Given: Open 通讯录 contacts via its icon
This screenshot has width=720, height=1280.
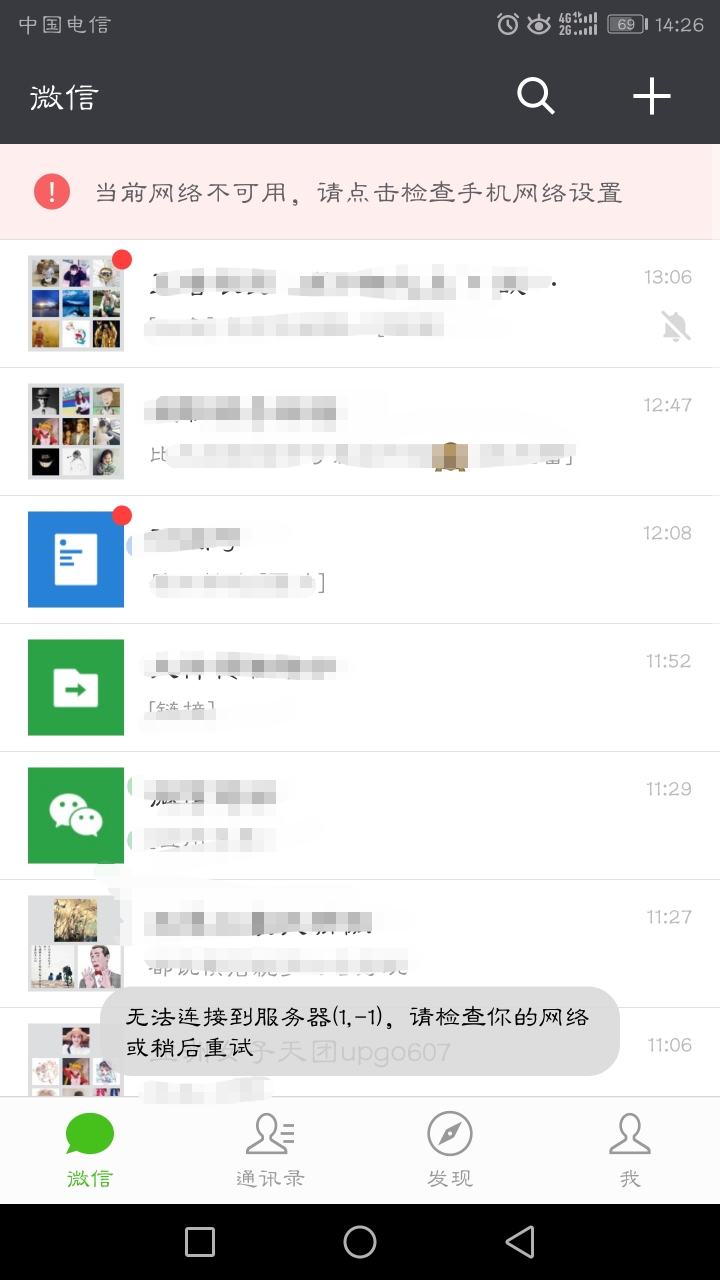Looking at the screenshot, I should click(269, 1135).
